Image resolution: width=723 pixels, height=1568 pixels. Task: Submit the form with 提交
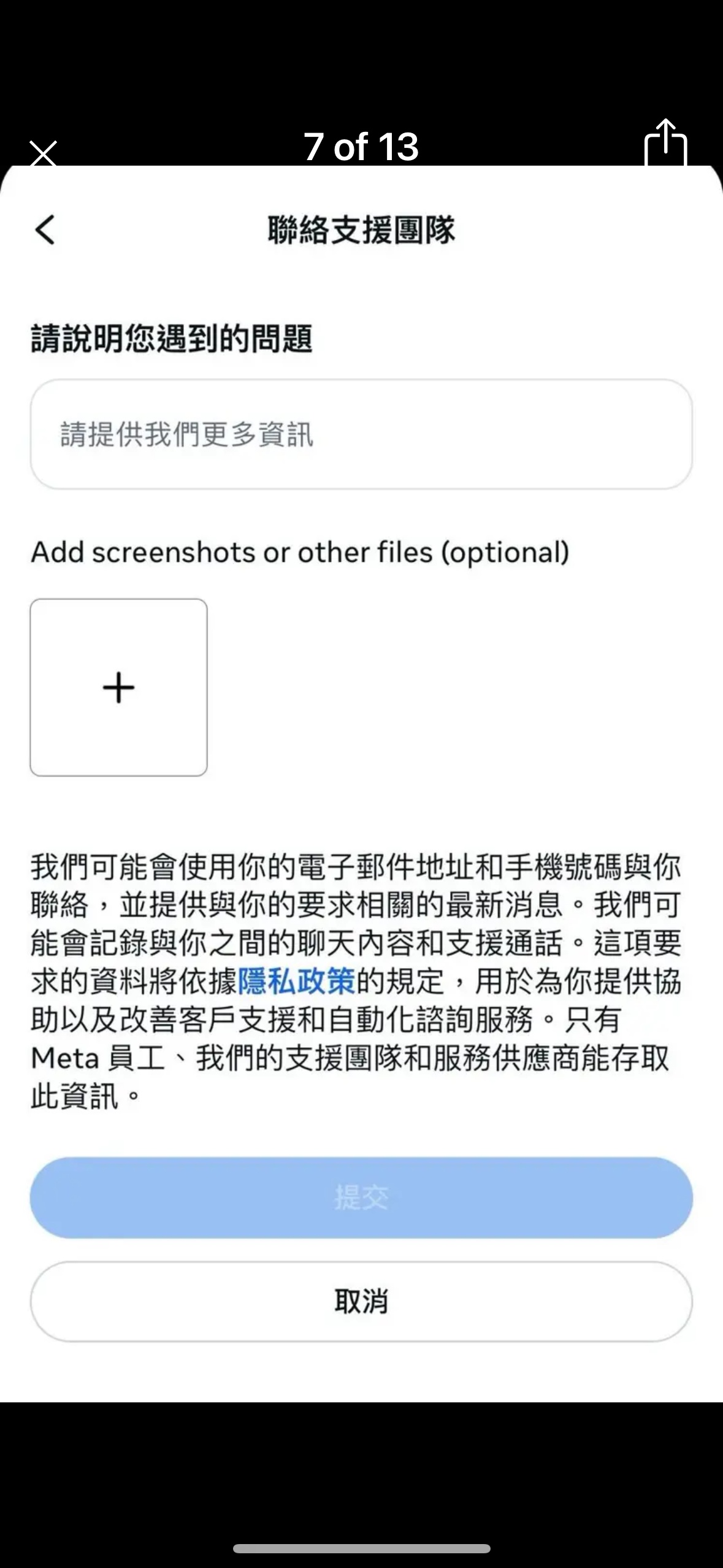pyautogui.click(x=361, y=1197)
